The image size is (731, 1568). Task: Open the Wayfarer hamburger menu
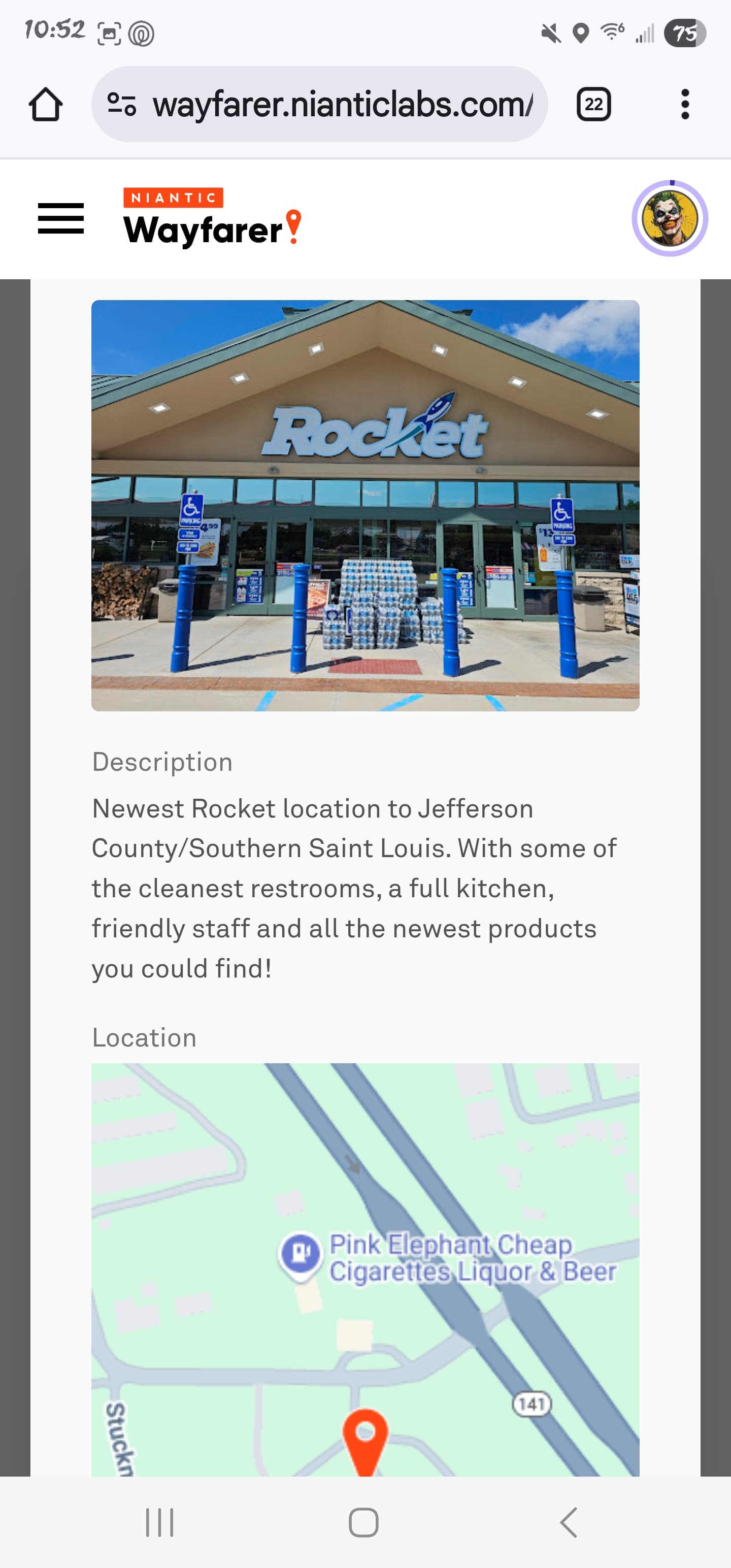pyautogui.click(x=61, y=218)
